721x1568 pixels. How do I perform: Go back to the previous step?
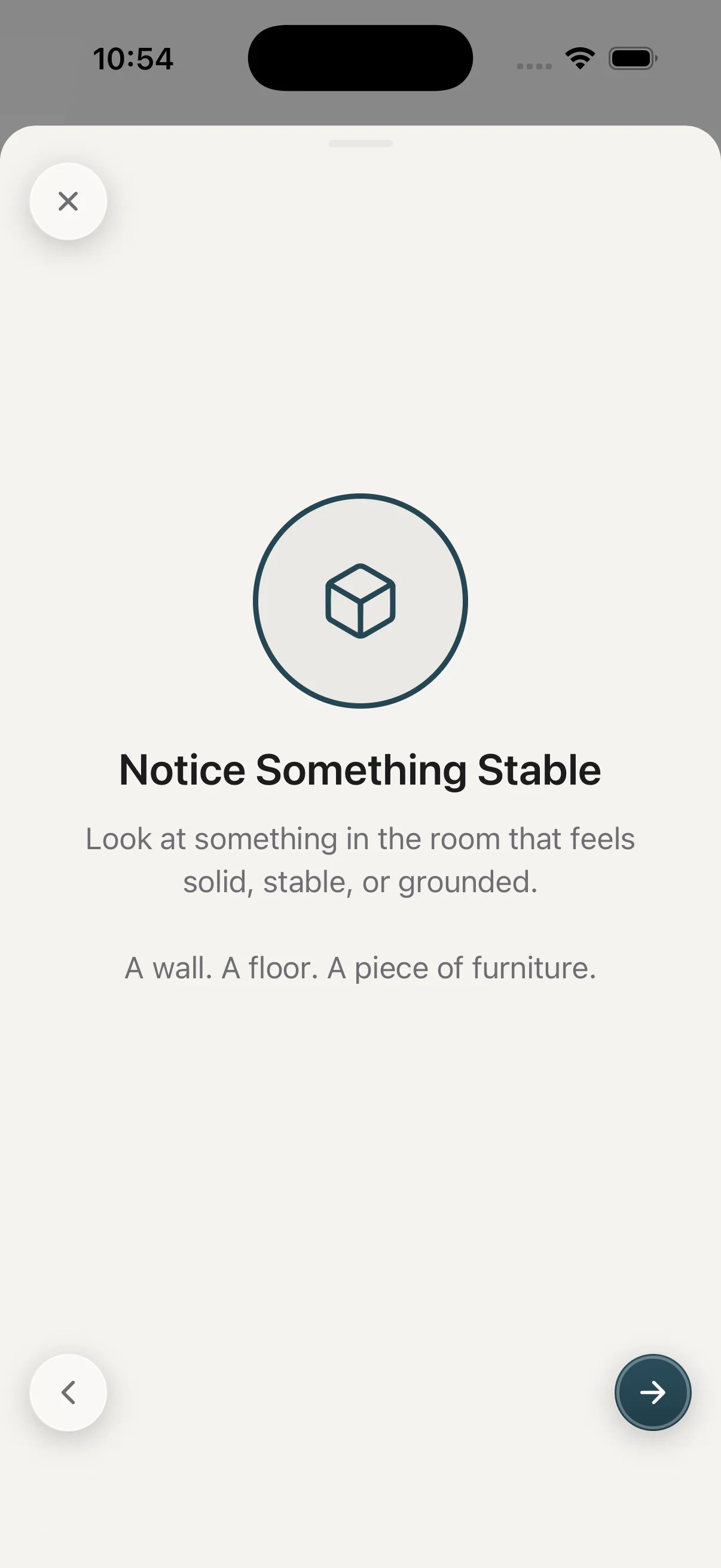[68, 1392]
